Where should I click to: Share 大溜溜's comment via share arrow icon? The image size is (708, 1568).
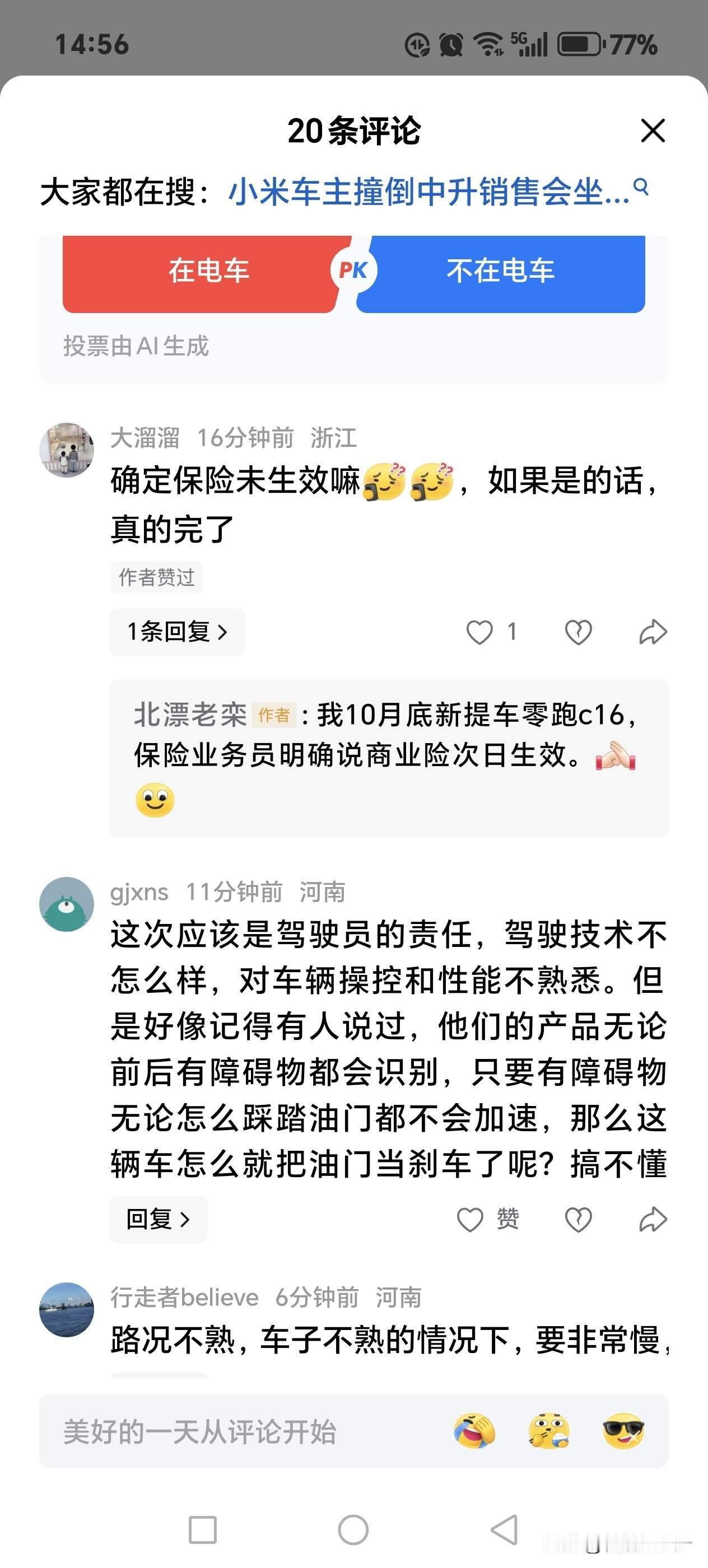(x=653, y=632)
